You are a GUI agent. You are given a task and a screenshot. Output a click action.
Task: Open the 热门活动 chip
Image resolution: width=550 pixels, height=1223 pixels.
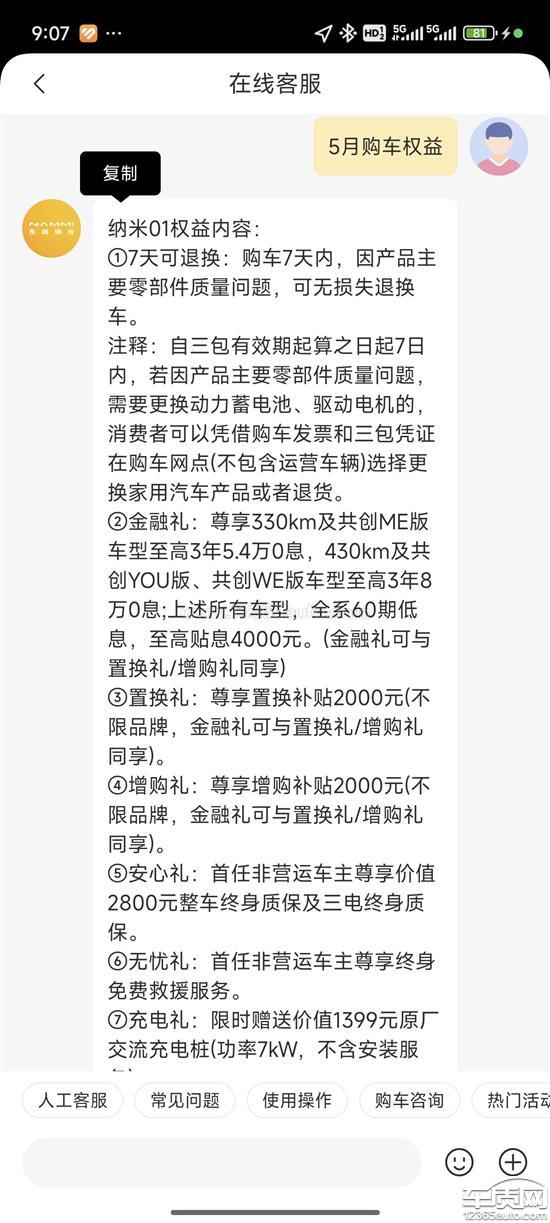click(x=511, y=1100)
